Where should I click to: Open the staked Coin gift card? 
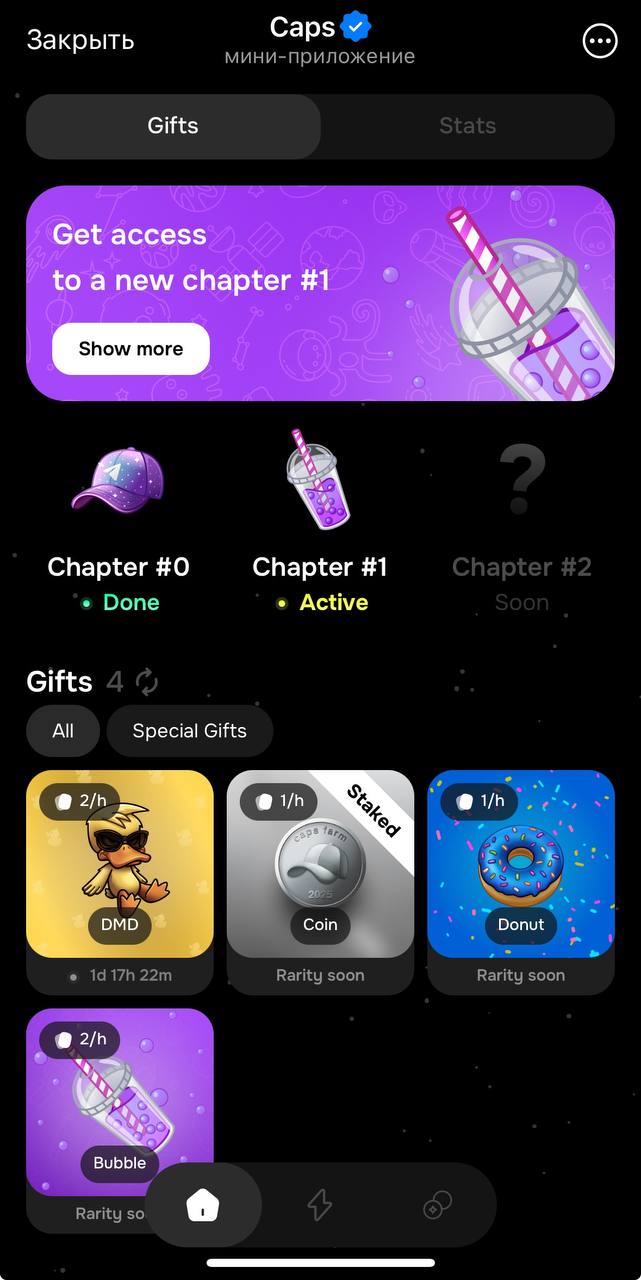[x=320, y=863]
